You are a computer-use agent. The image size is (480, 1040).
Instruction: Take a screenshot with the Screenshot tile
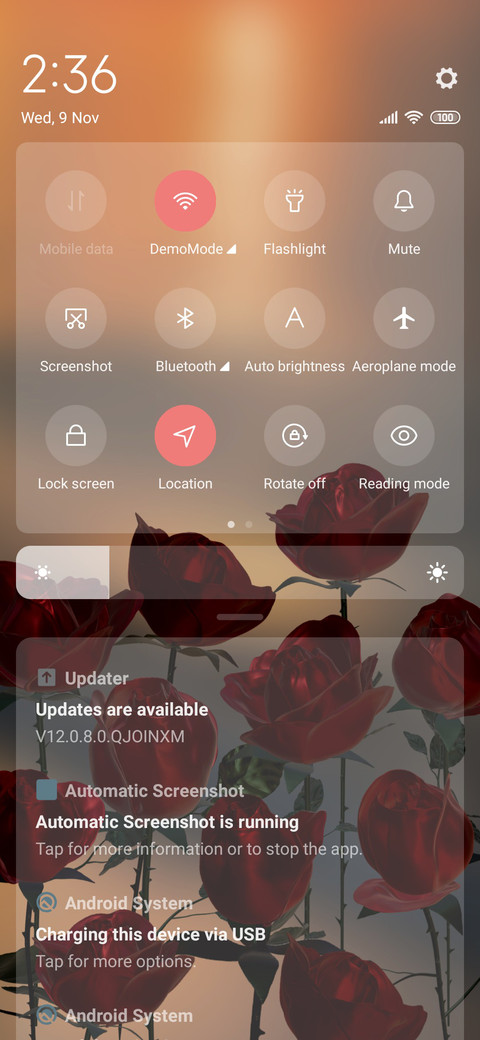pos(76,318)
